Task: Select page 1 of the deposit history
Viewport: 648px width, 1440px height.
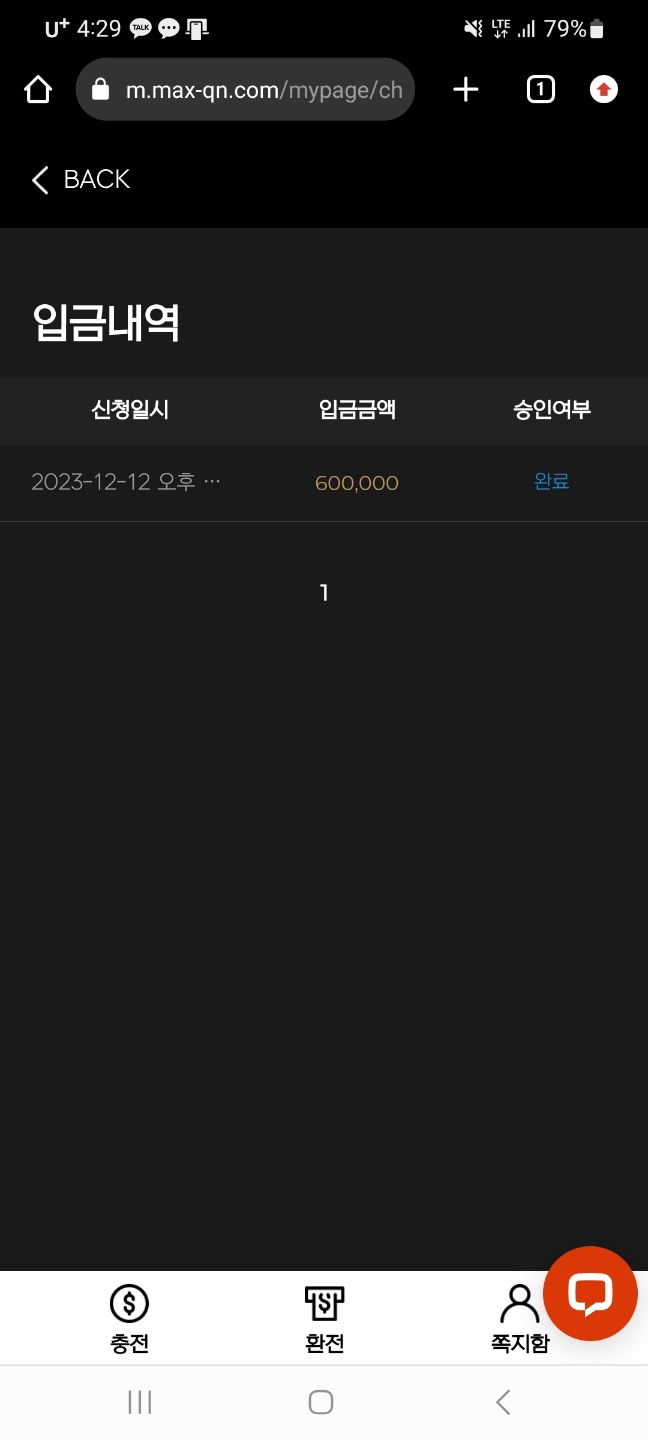Action: pos(324,593)
